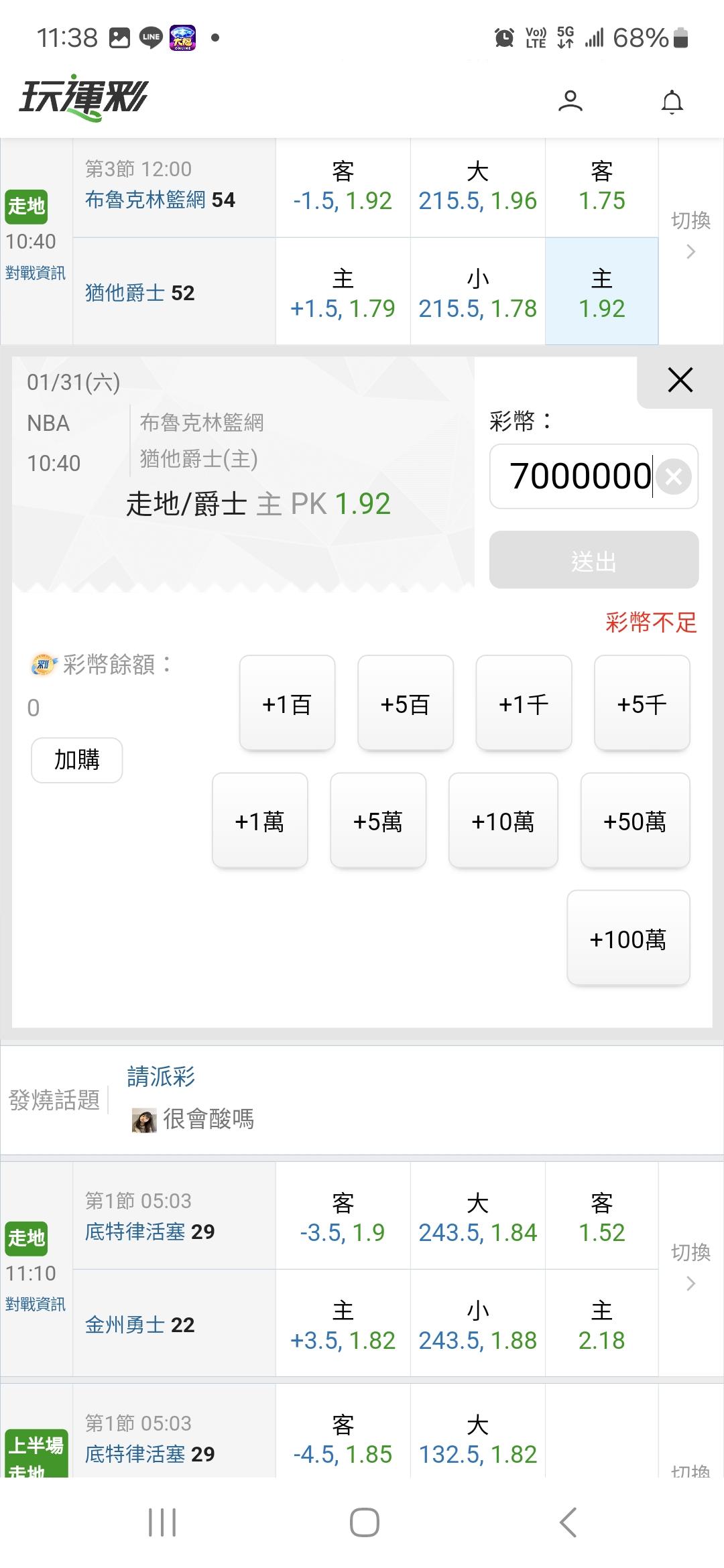
Task: Add +5萬 to the bet amount
Action: [x=378, y=821]
